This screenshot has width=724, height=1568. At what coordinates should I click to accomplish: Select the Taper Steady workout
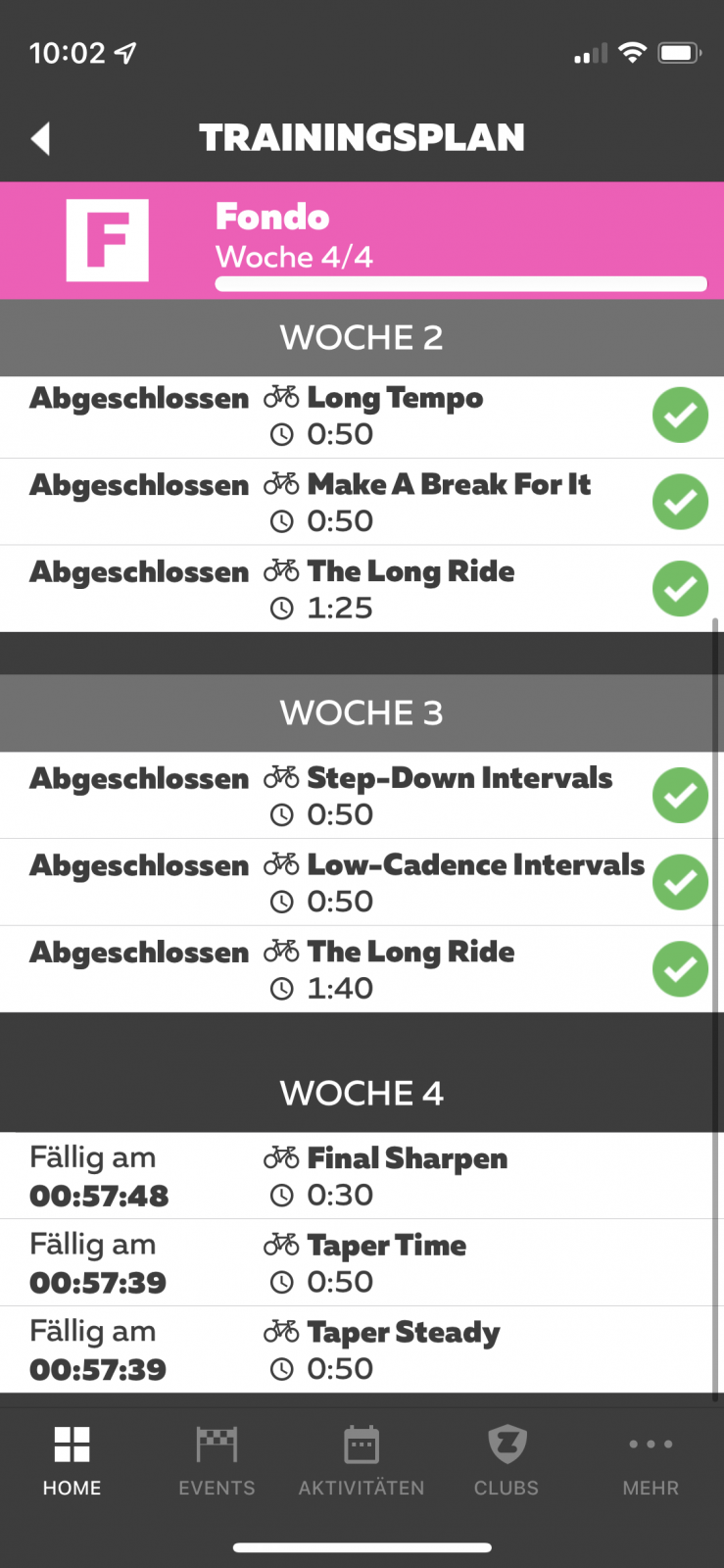click(403, 1349)
